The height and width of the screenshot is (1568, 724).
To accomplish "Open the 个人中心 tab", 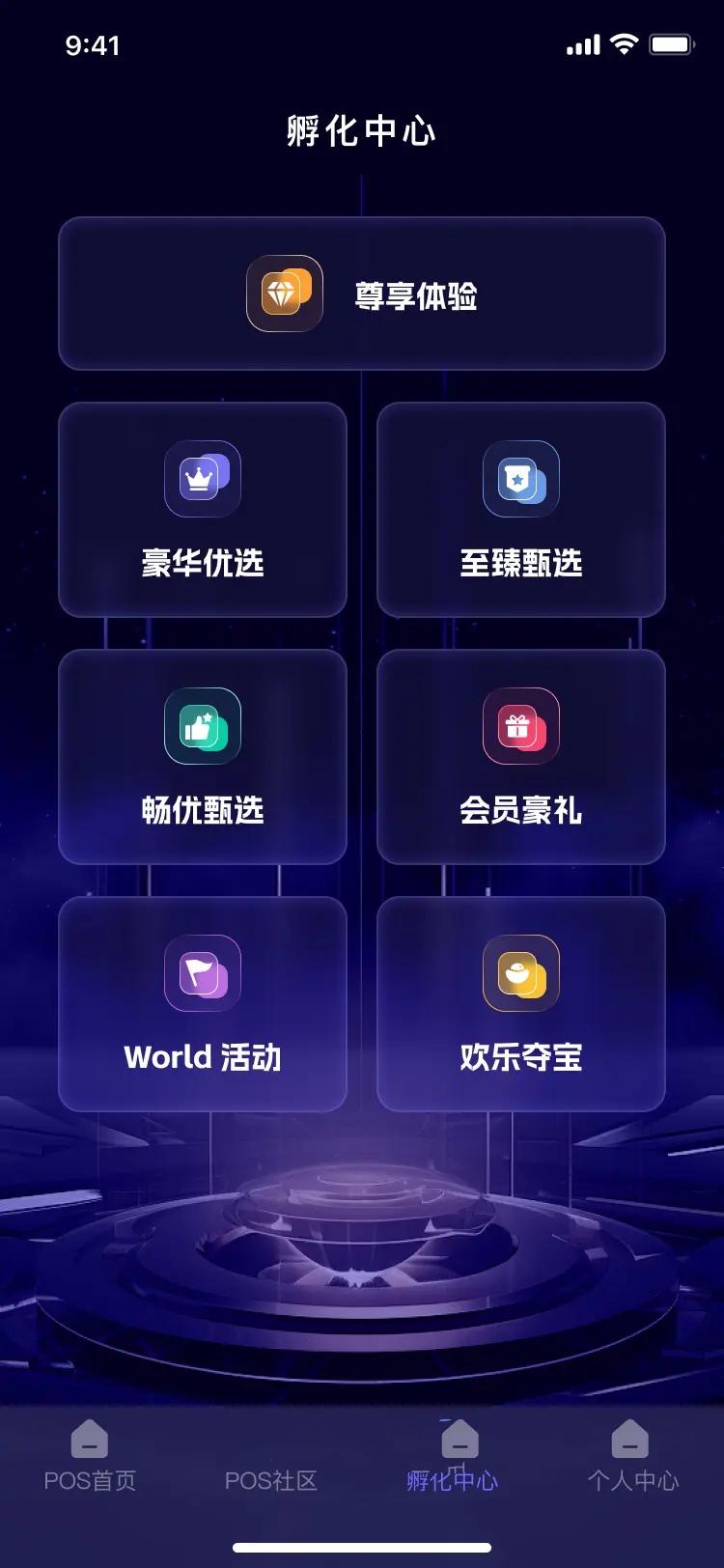I will pos(632,1456).
